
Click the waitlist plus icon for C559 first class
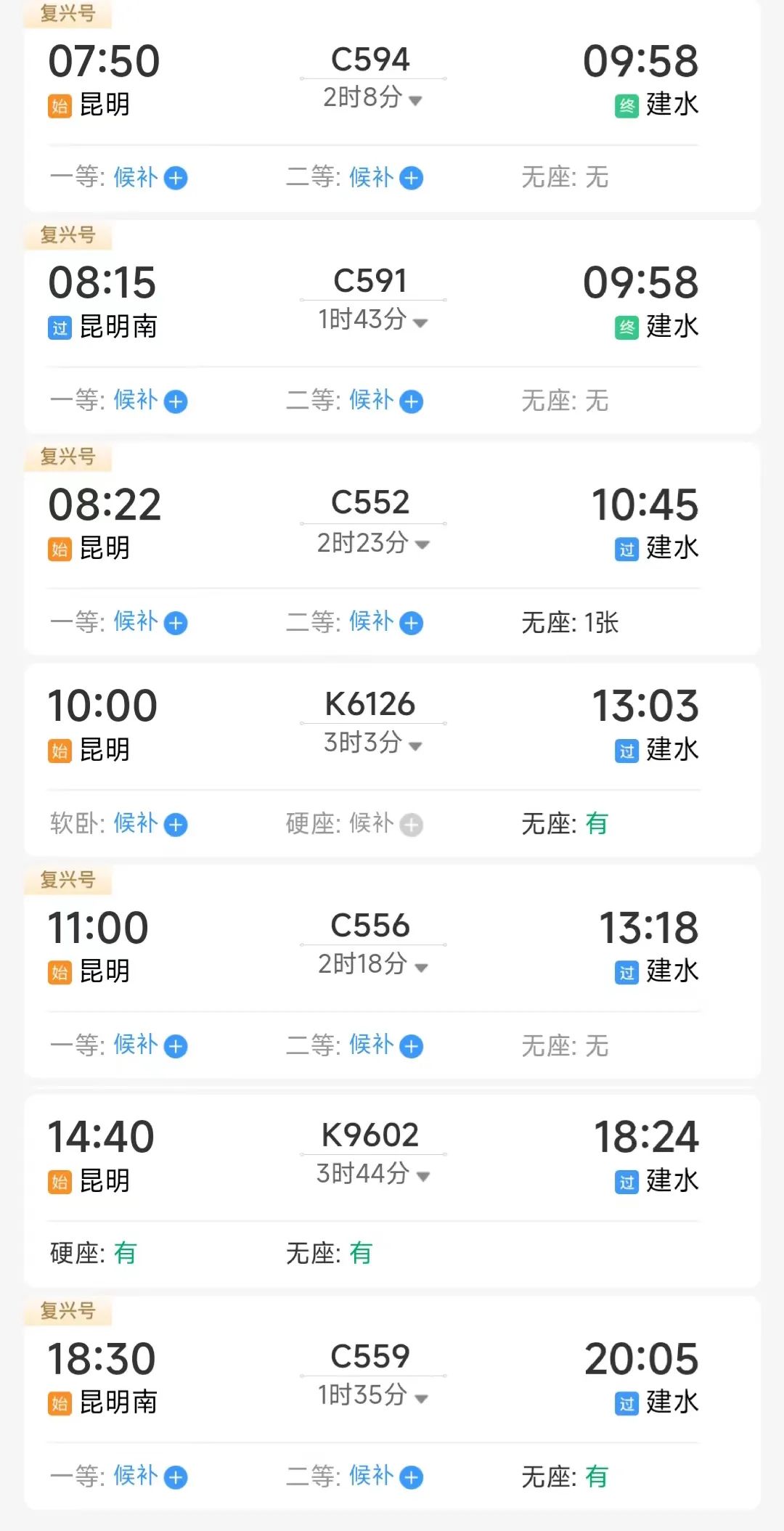[x=174, y=1477]
